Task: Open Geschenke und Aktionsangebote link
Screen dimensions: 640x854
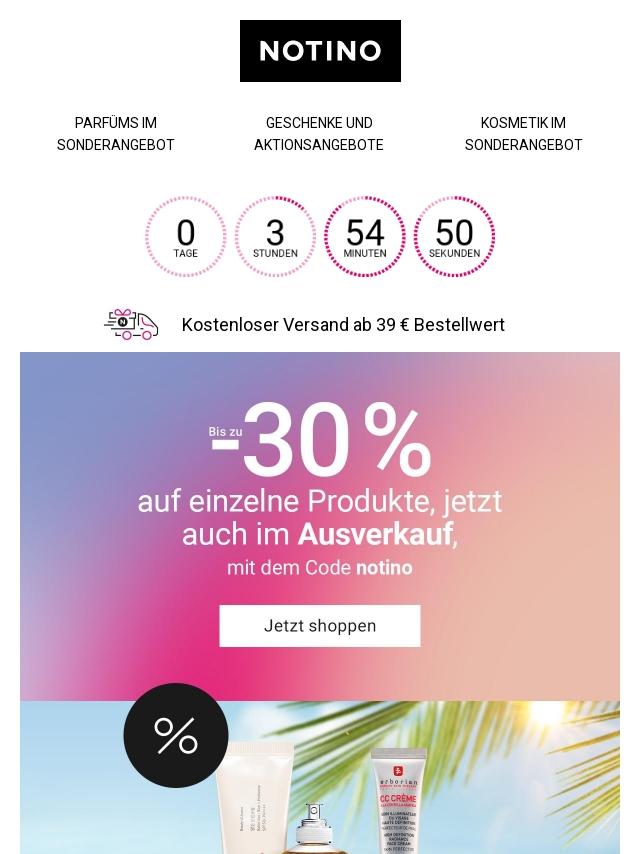Action: [x=319, y=134]
